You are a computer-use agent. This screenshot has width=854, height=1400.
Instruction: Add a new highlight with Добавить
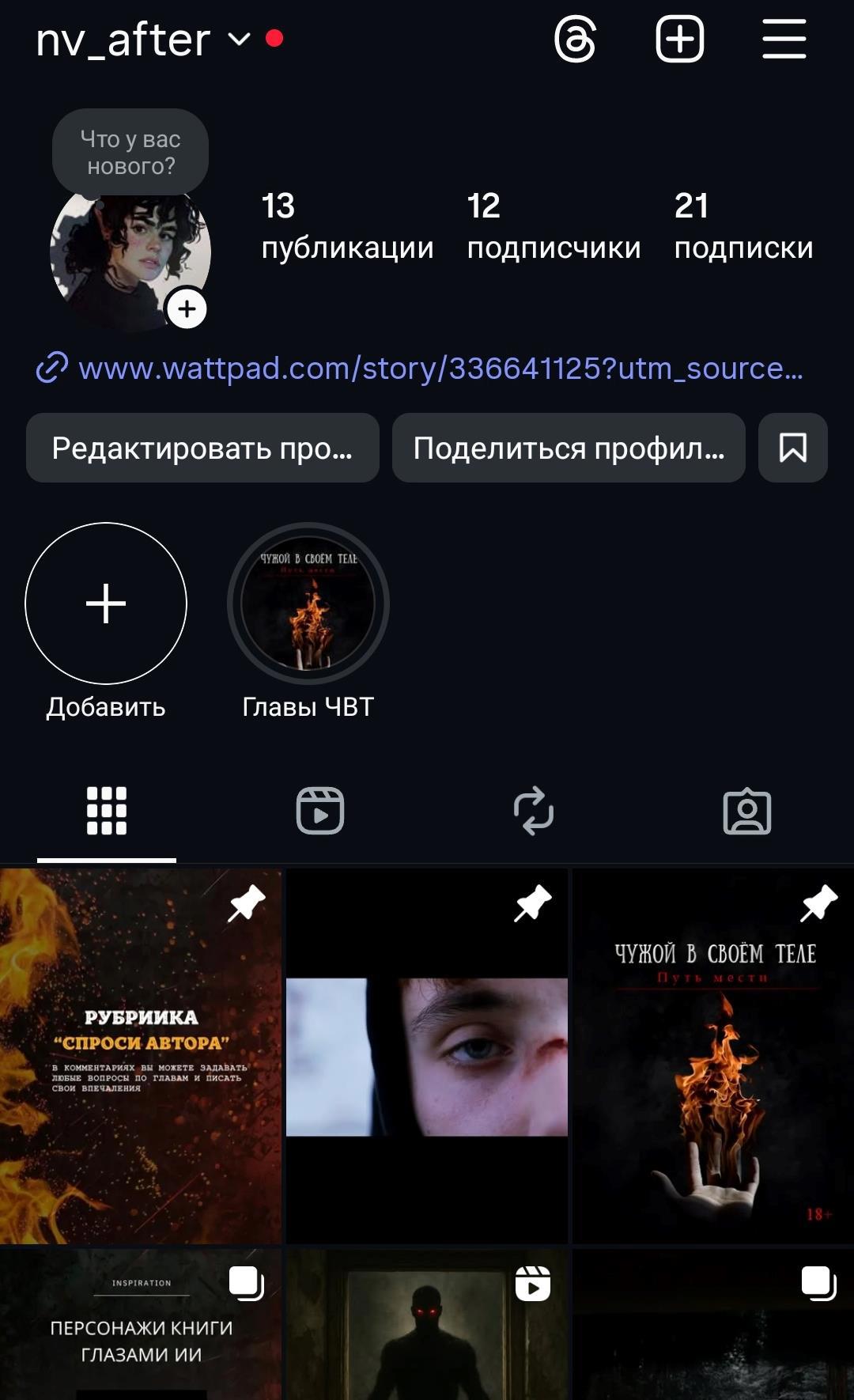point(106,604)
